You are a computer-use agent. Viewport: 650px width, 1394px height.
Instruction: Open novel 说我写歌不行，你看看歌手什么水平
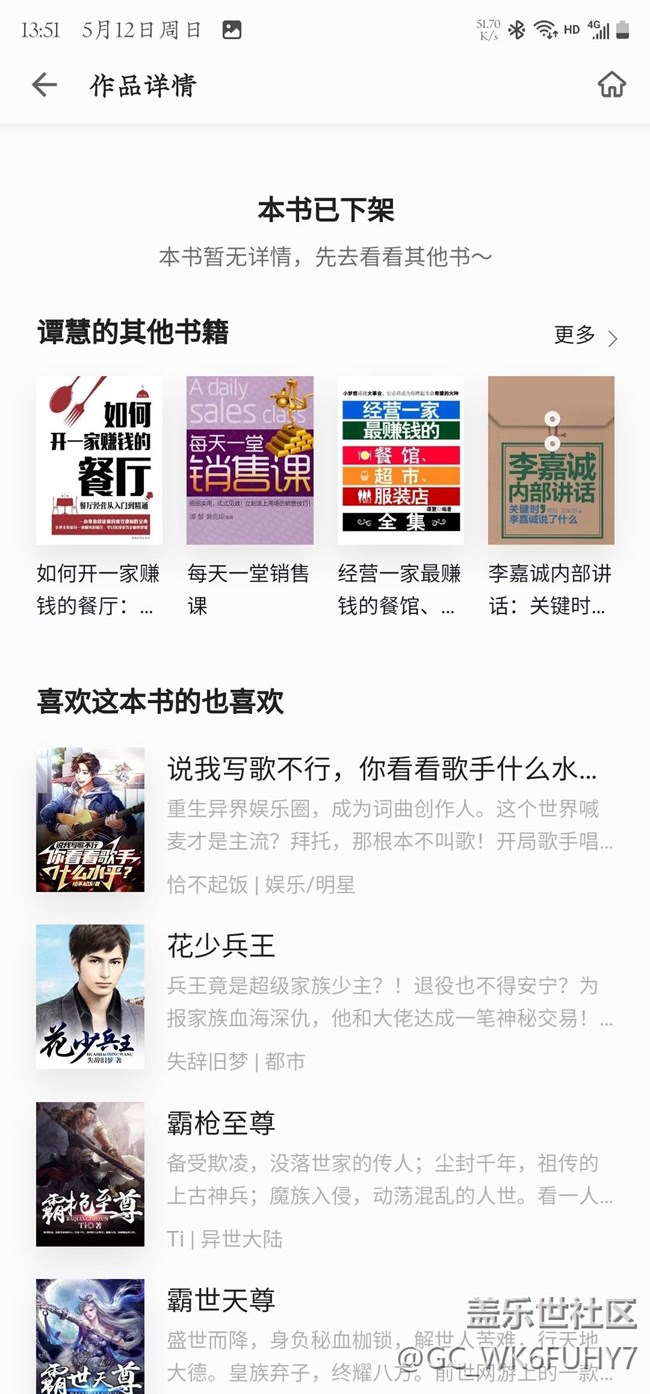click(x=381, y=770)
